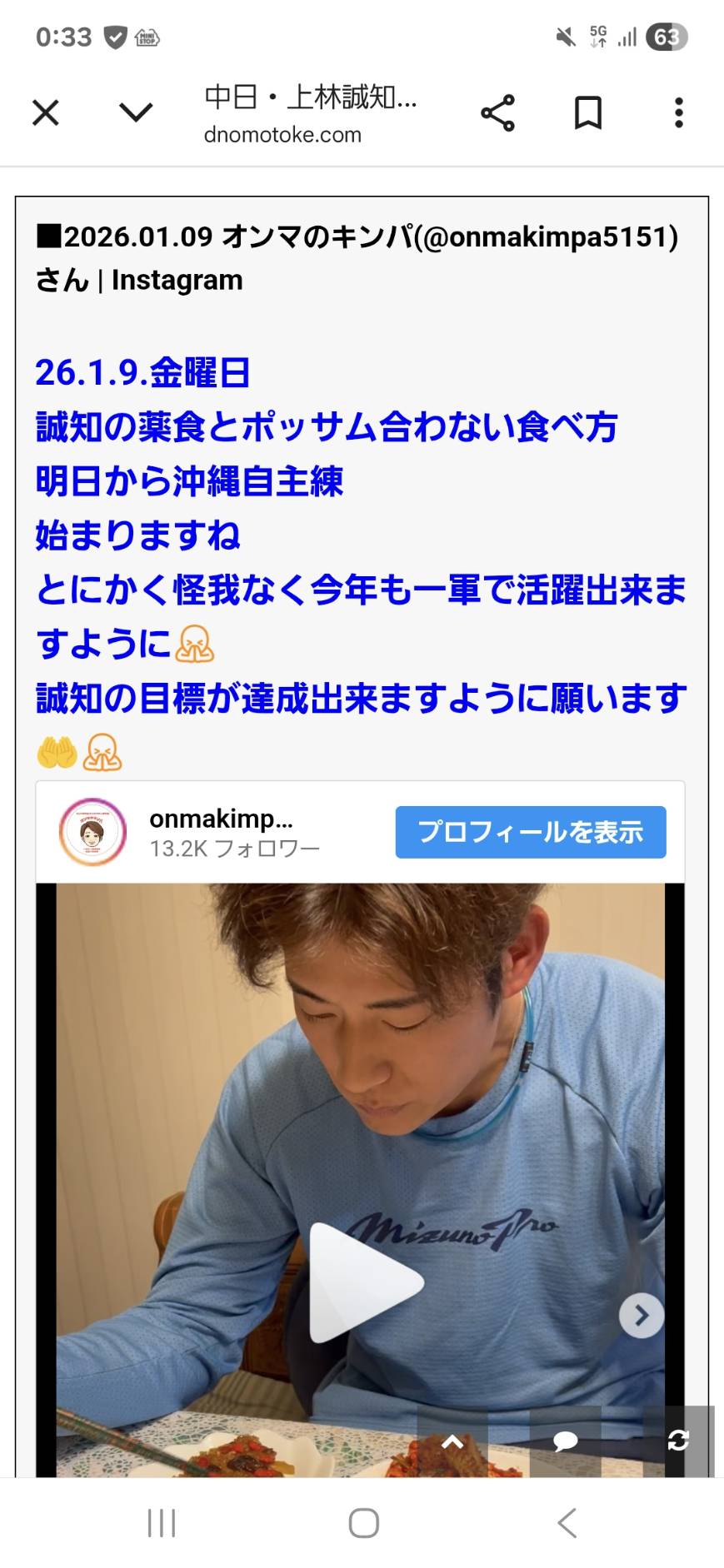This screenshot has width=724, height=1568.
Task: Reload using the refresh icon
Action: (x=678, y=1441)
